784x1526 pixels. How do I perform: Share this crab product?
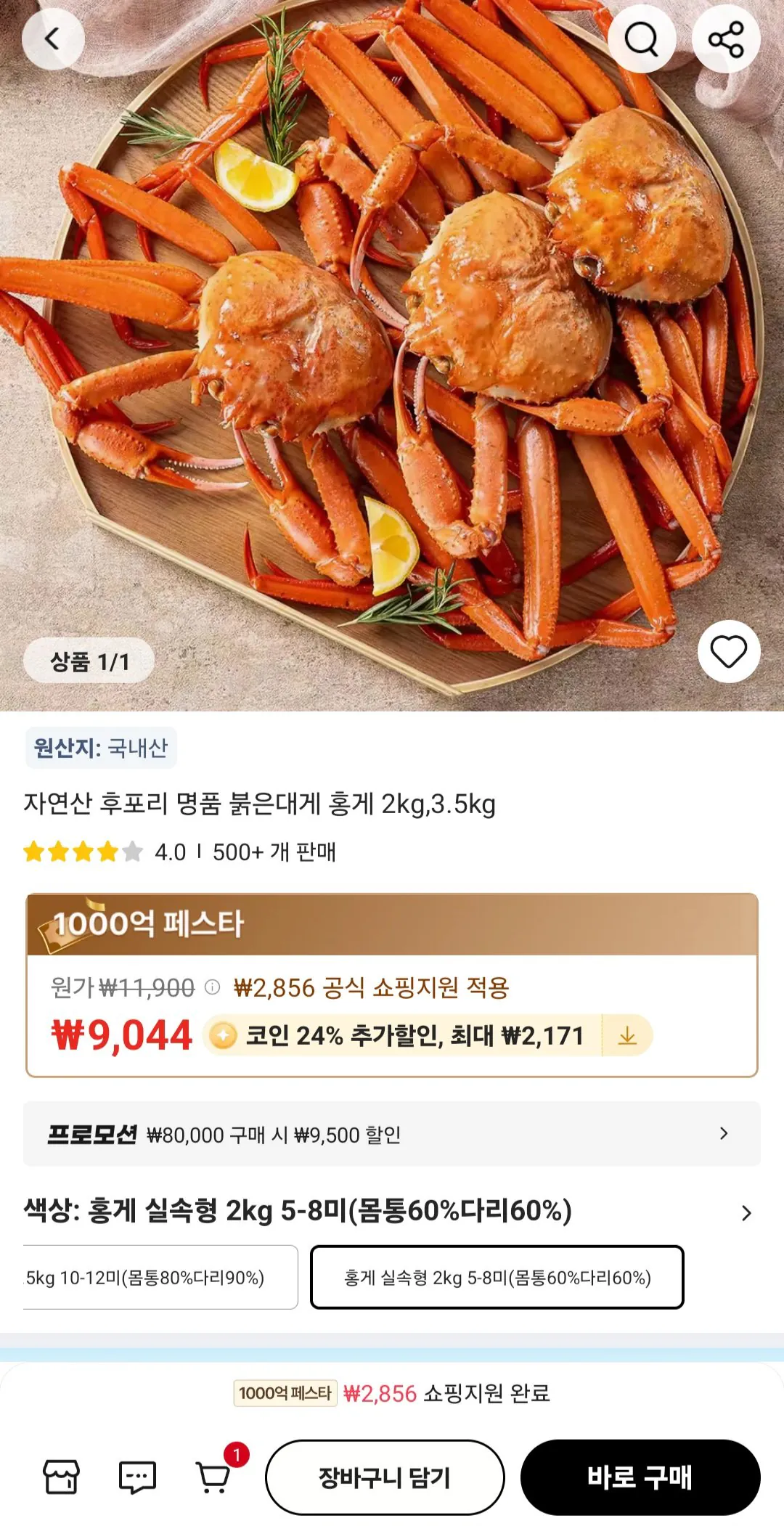[x=730, y=40]
